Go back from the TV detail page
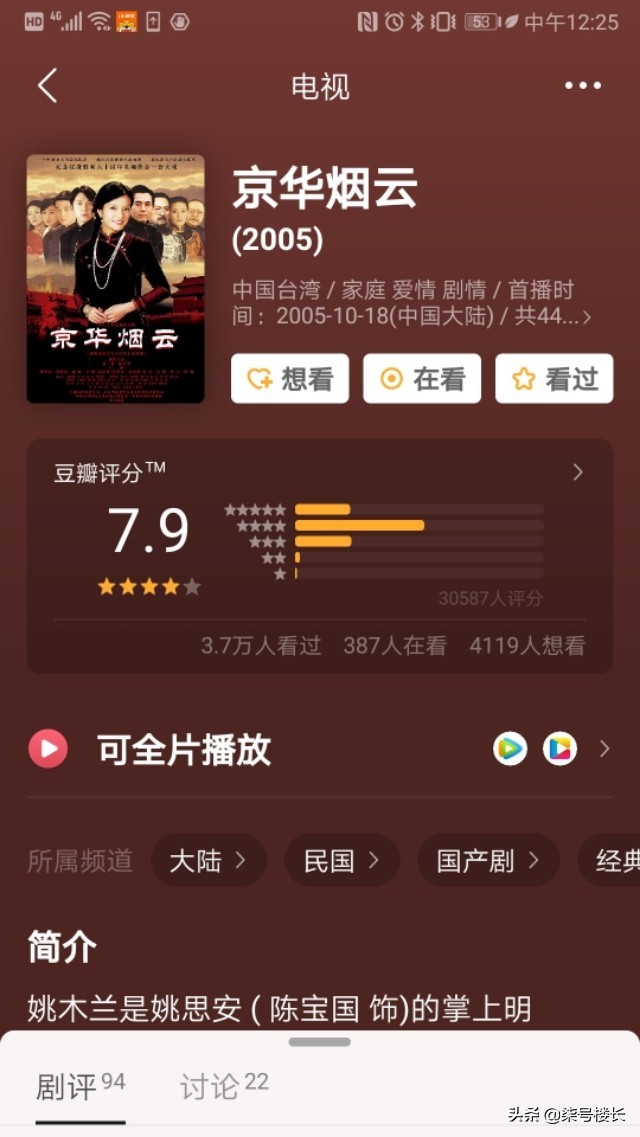 coord(47,86)
